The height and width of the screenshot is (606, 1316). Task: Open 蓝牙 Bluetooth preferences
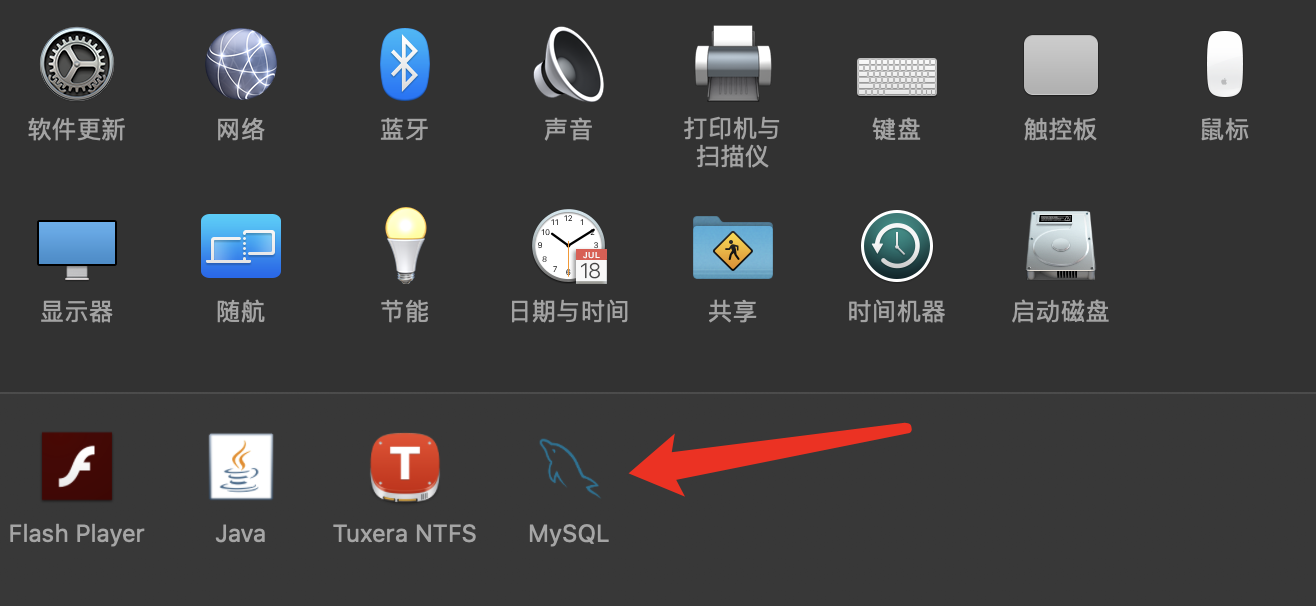coord(405,65)
